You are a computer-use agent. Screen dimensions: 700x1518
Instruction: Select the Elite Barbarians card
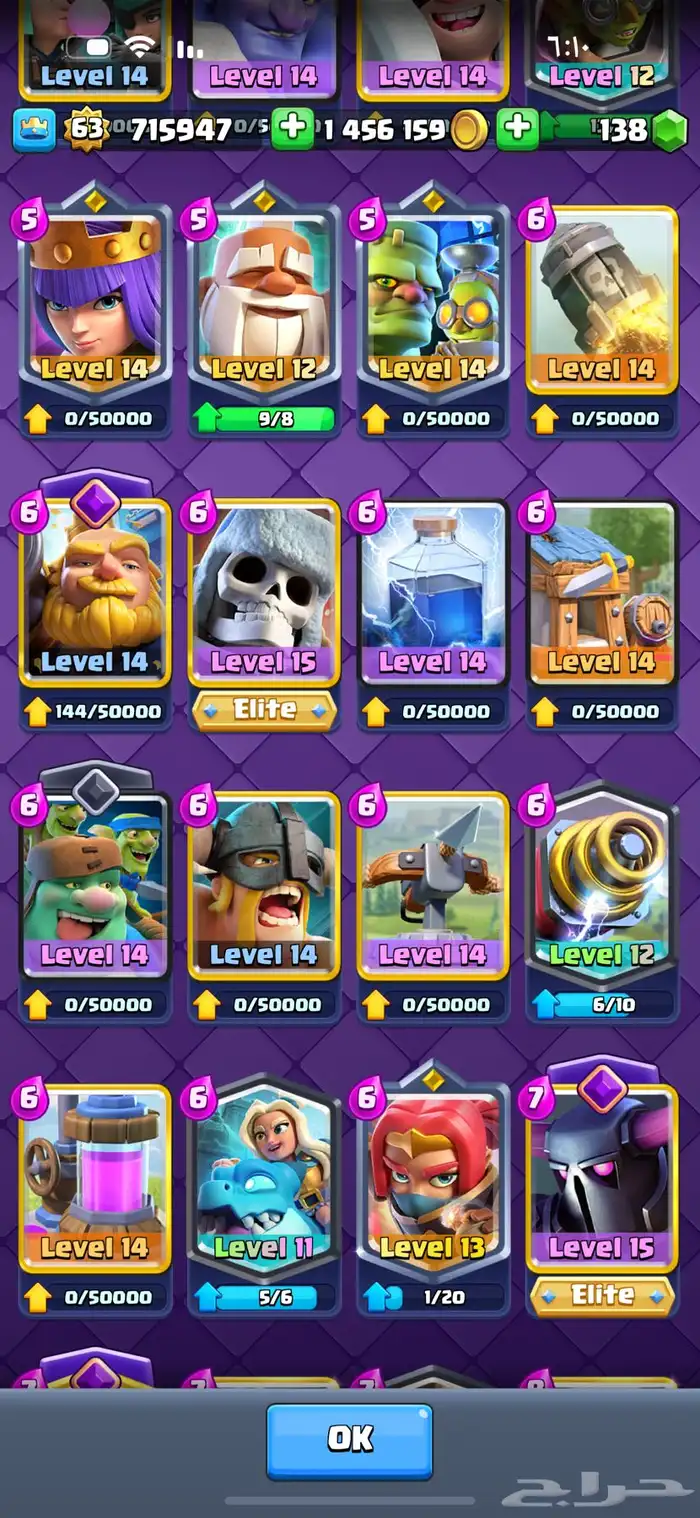264,883
